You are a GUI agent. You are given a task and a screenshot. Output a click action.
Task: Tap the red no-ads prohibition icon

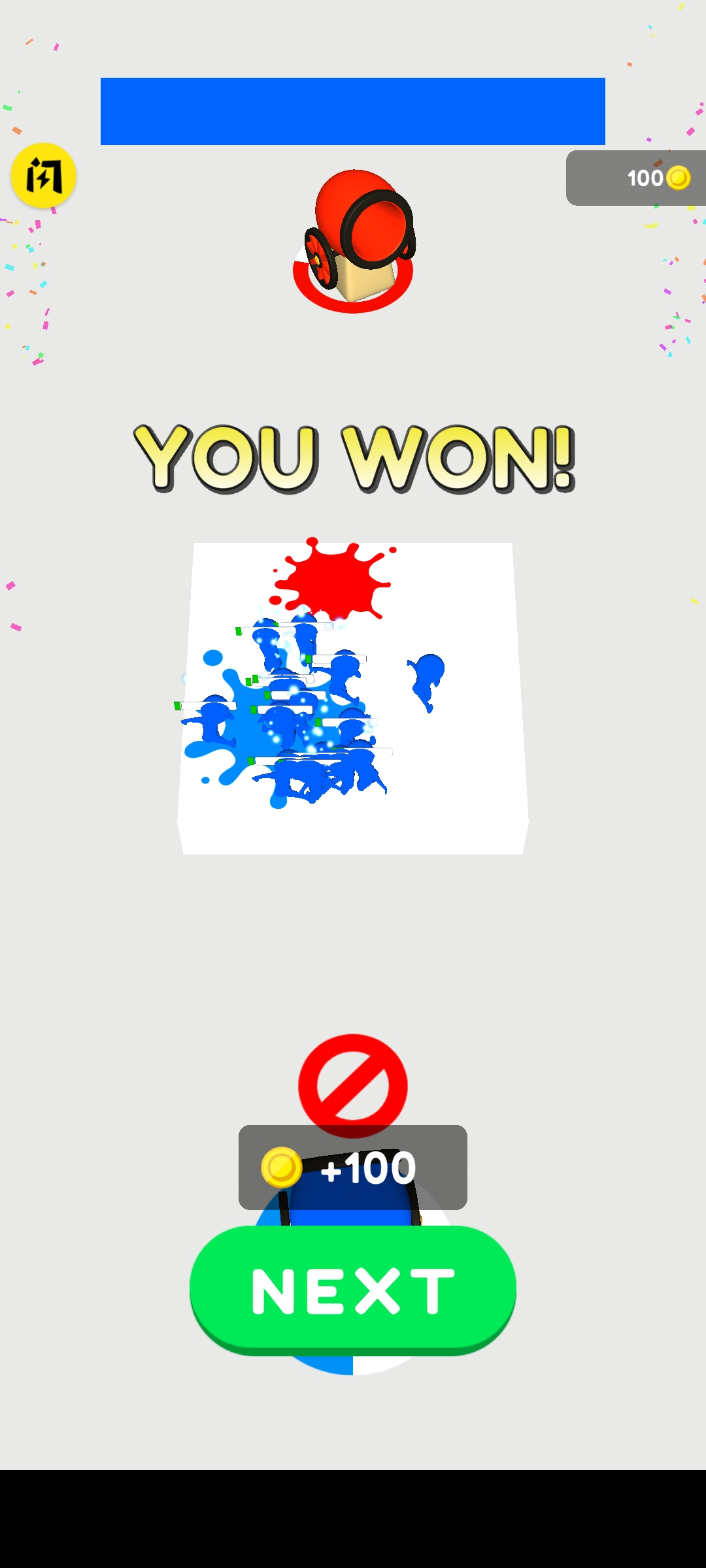point(353,1083)
